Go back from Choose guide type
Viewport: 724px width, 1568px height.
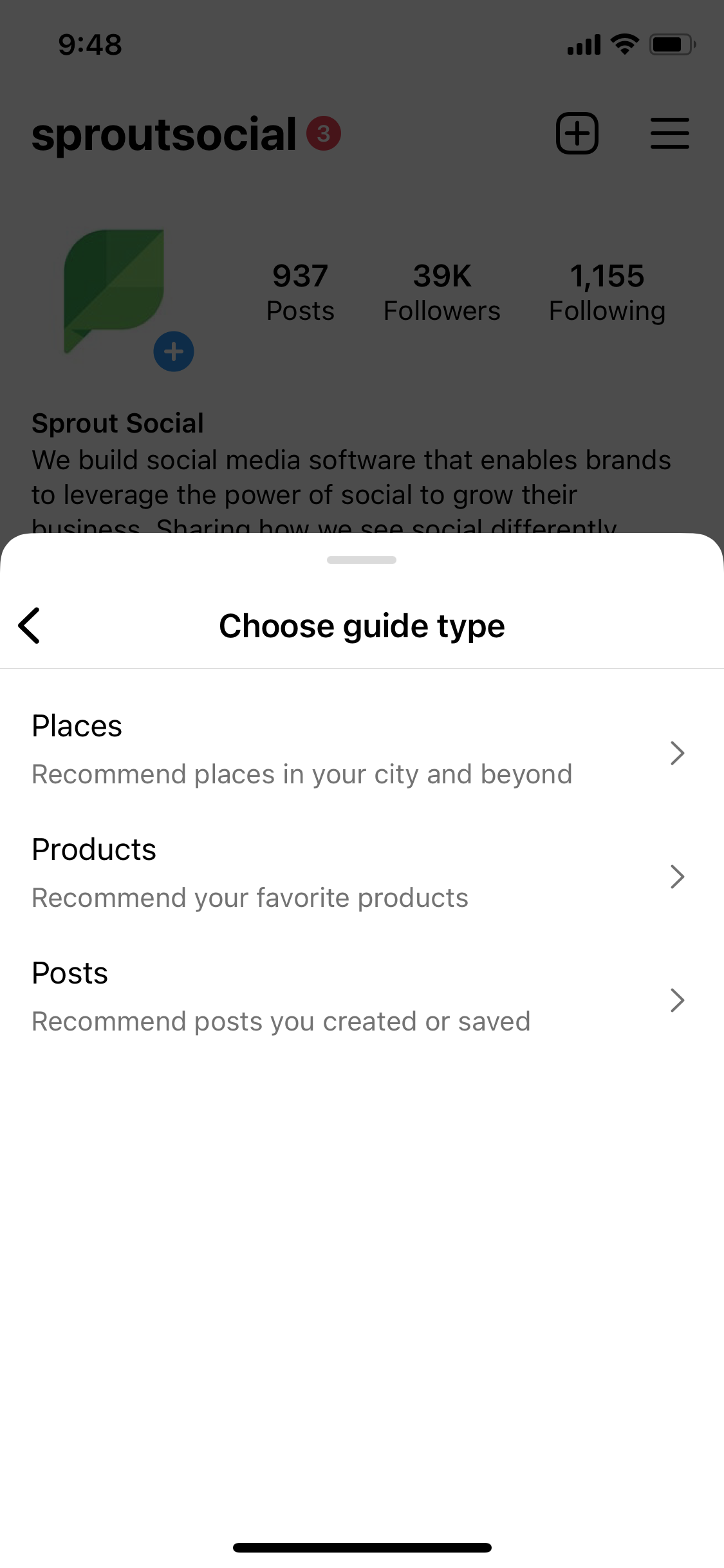pos(30,626)
